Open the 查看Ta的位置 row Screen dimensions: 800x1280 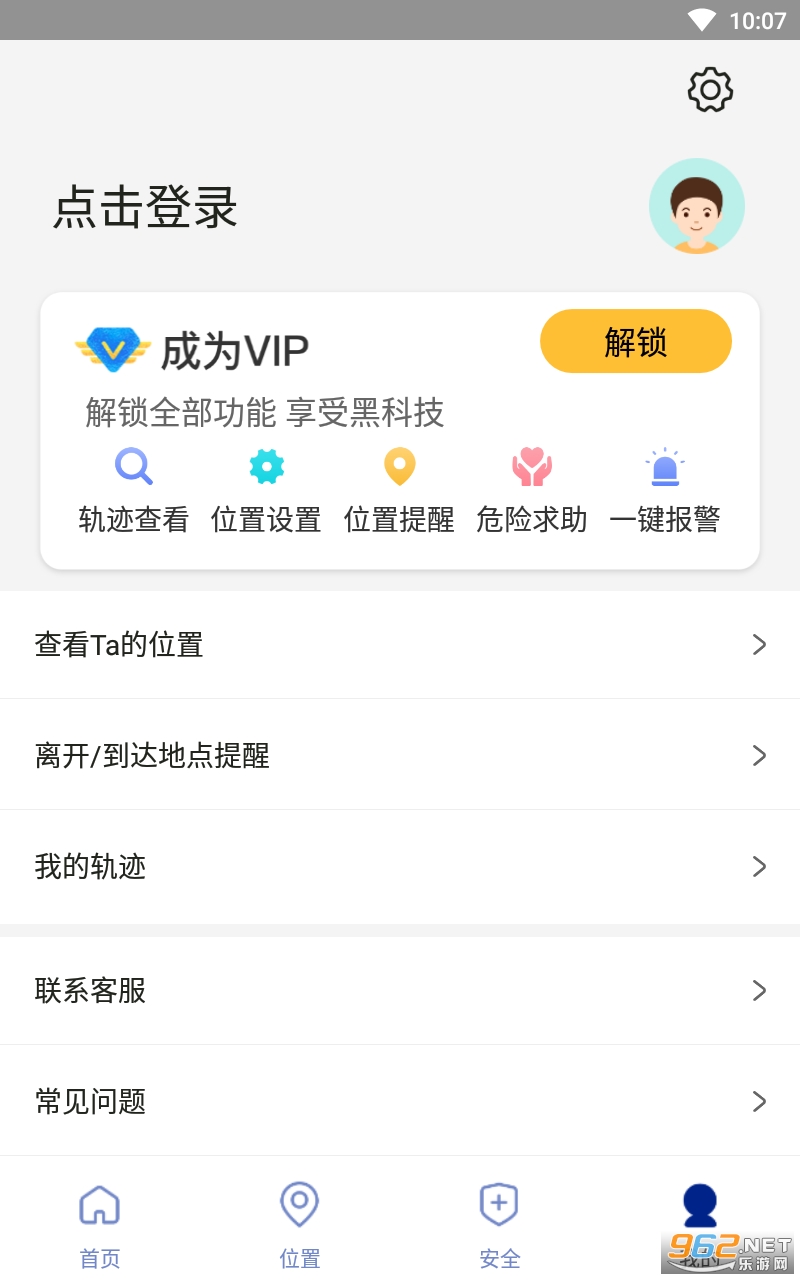[400, 645]
